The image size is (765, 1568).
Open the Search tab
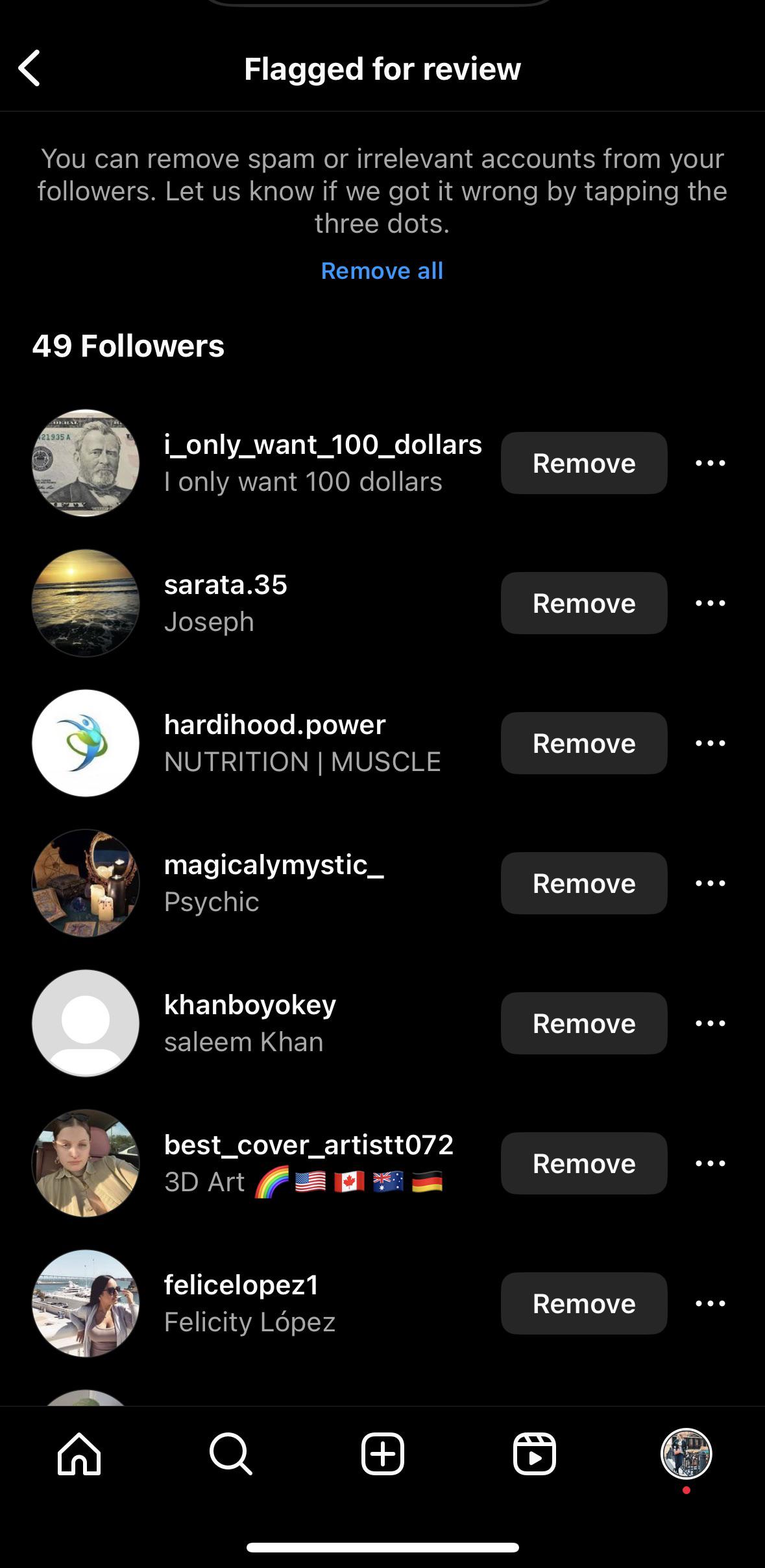click(x=230, y=1454)
